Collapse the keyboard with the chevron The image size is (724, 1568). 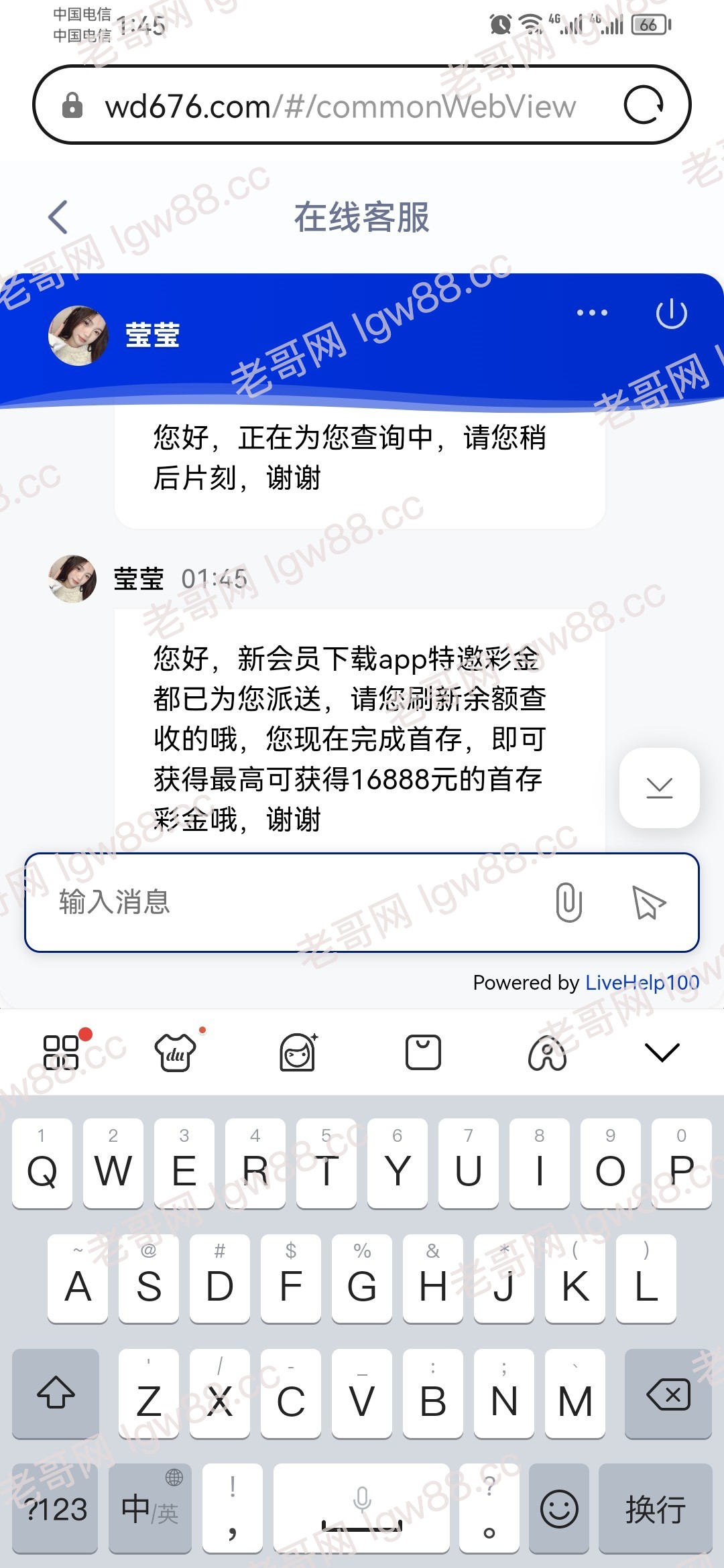662,1052
